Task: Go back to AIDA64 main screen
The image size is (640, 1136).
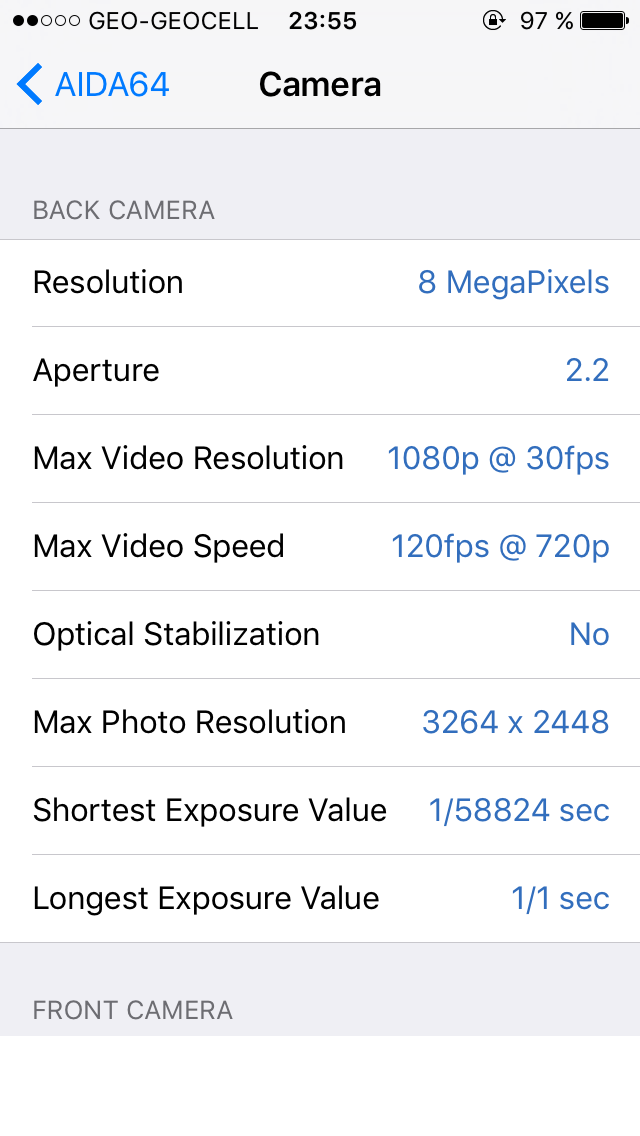Action: click(92, 85)
